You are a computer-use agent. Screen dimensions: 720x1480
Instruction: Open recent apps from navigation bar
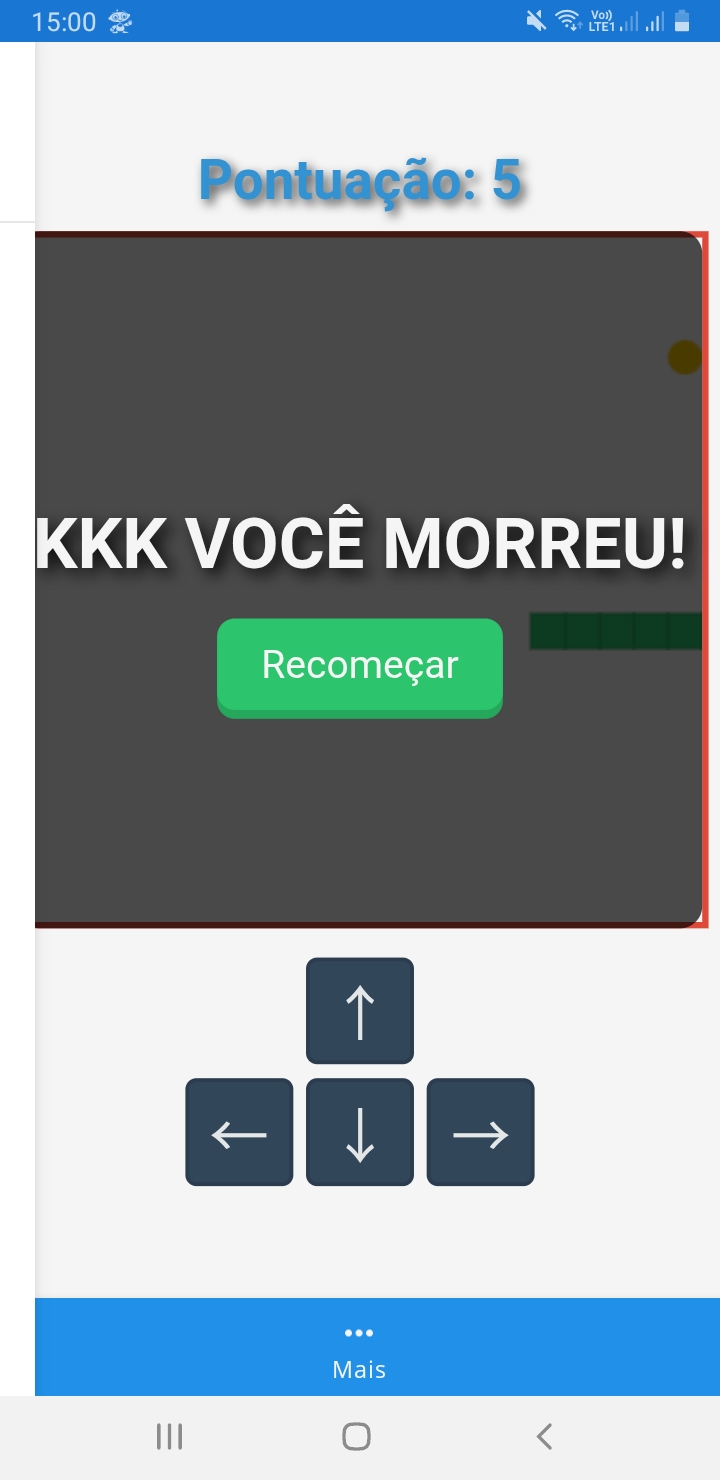point(170,1437)
